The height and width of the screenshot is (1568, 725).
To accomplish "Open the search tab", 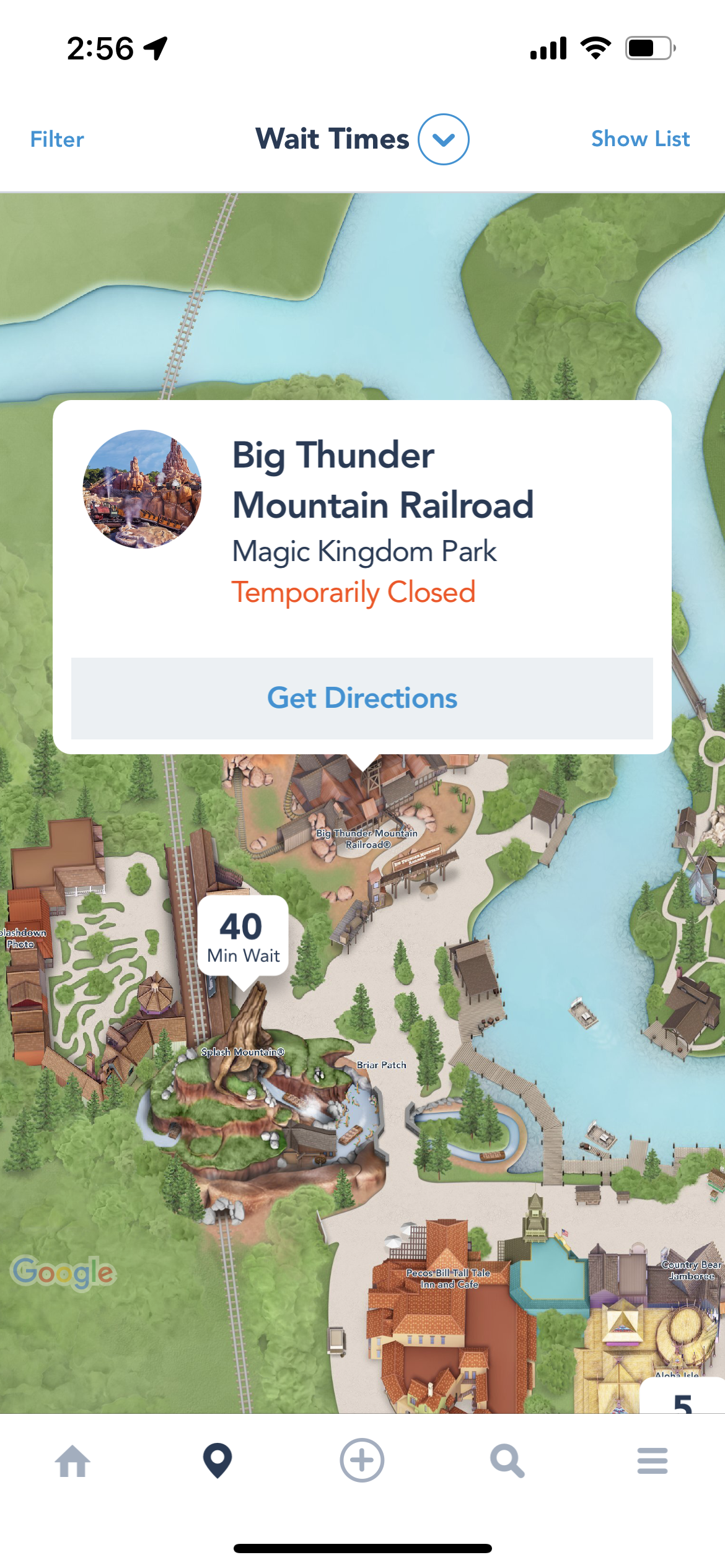I will click(x=507, y=1461).
